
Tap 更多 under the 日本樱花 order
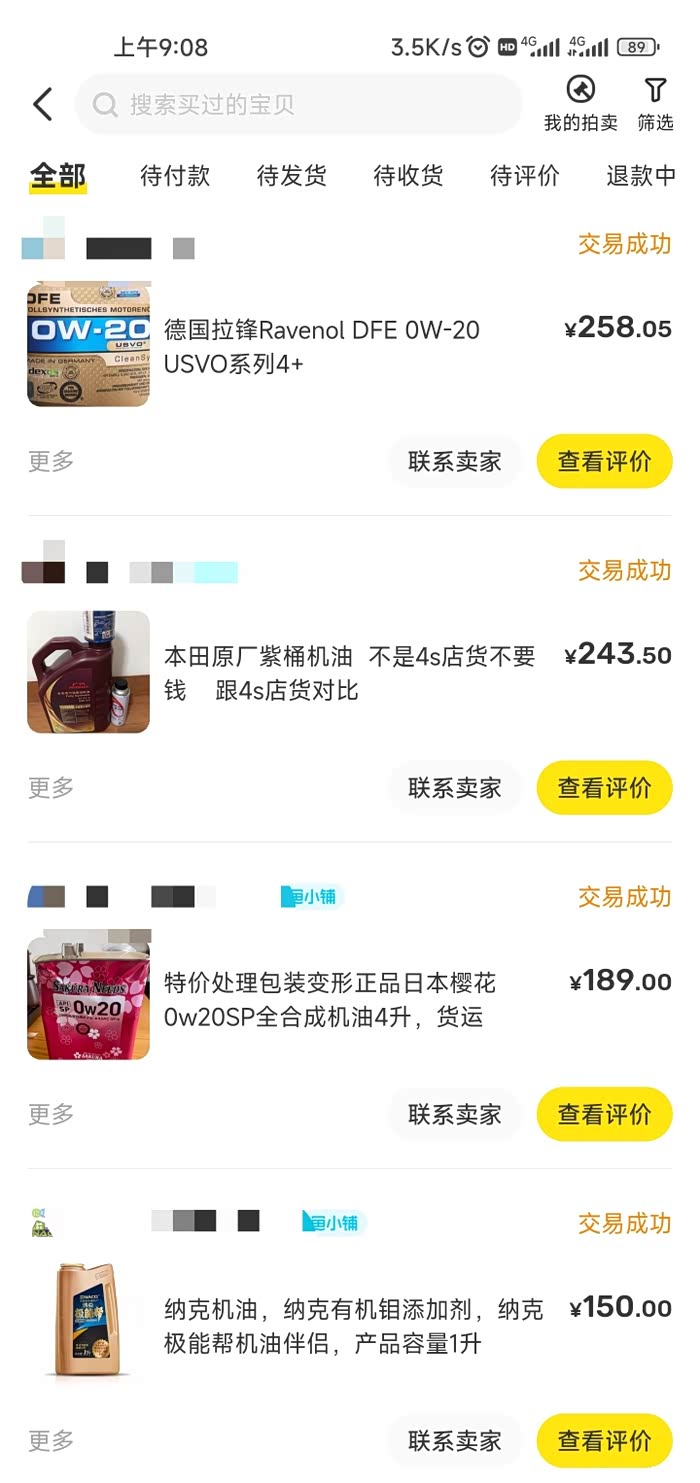click(51, 1114)
